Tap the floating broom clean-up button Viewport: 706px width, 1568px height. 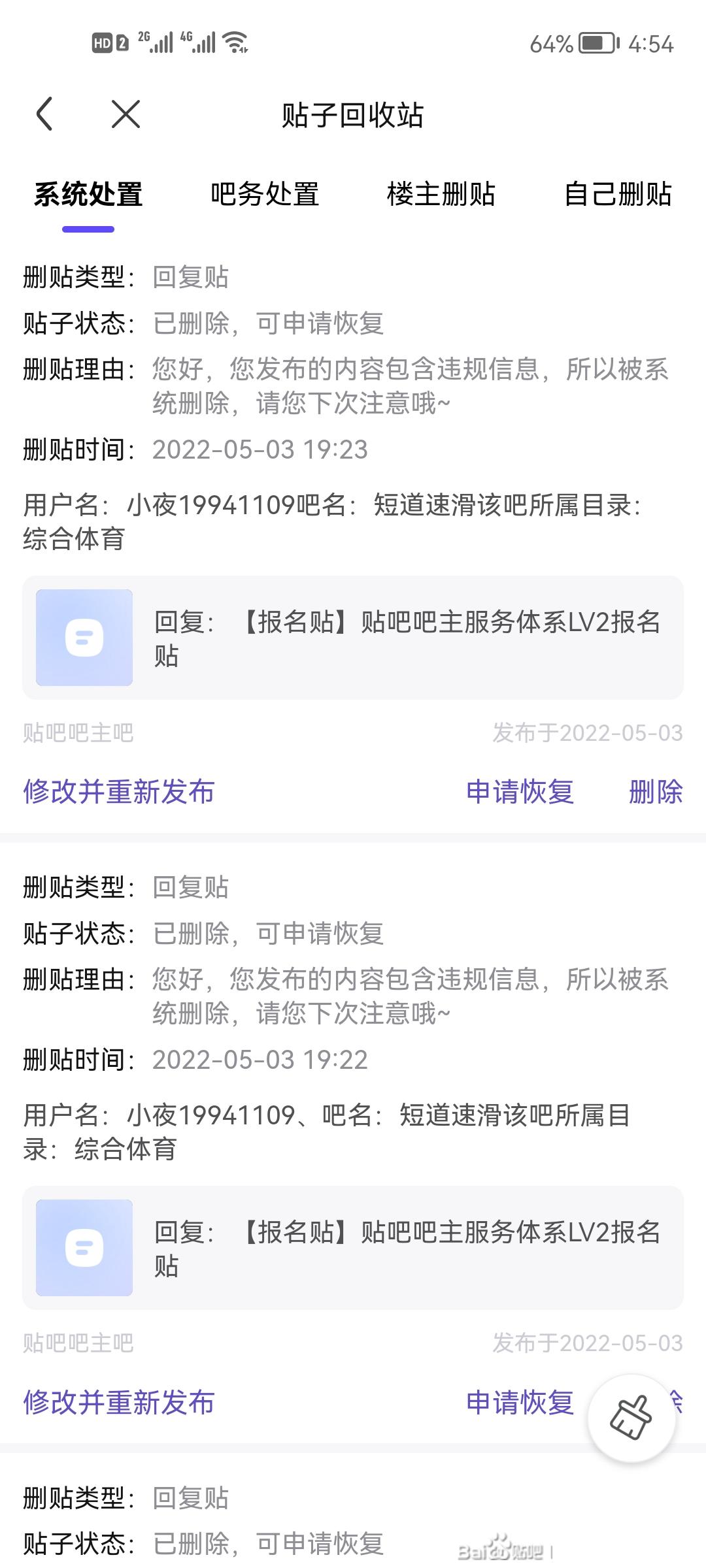click(631, 1418)
